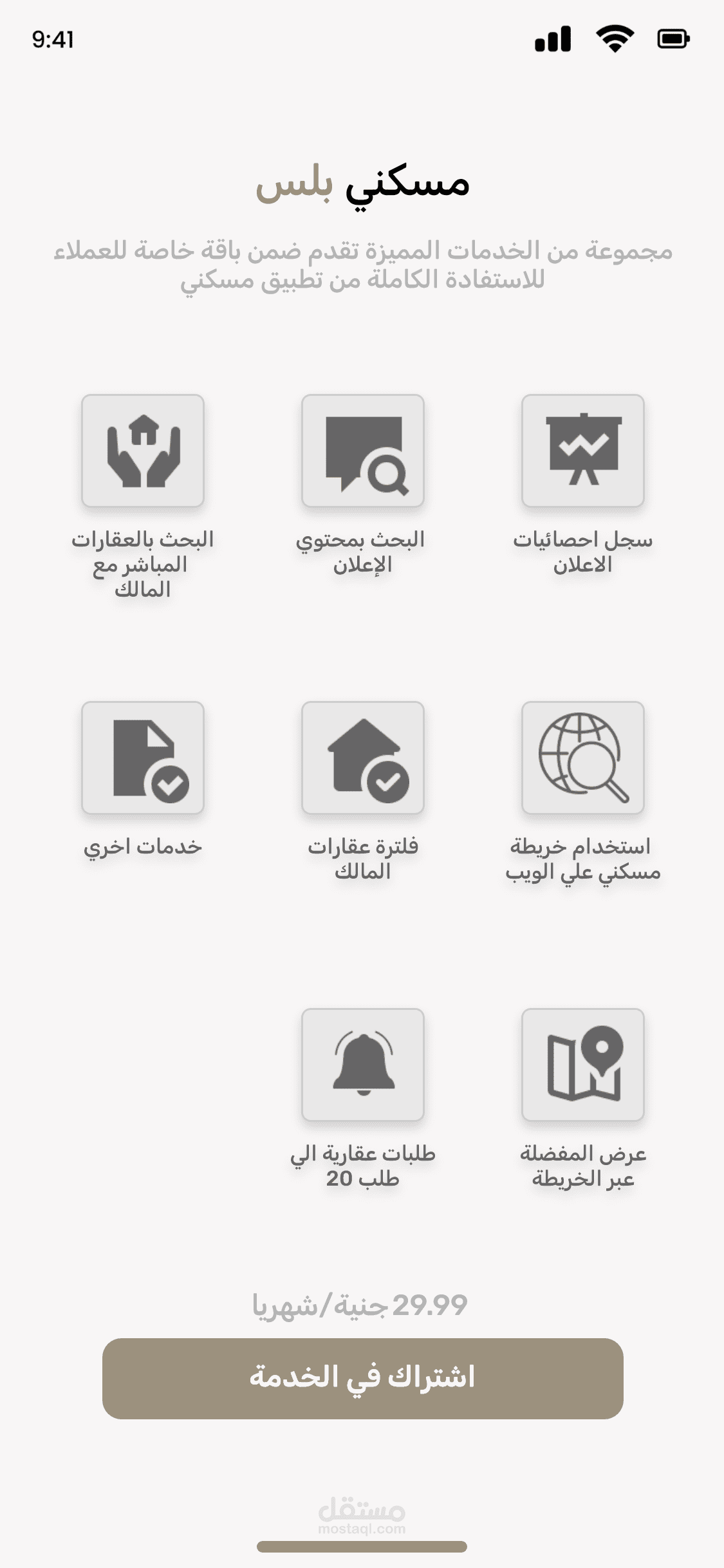The height and width of the screenshot is (1568, 724).
Task: Open البحث بمحتوي الإعلان search tile
Action: click(x=362, y=451)
